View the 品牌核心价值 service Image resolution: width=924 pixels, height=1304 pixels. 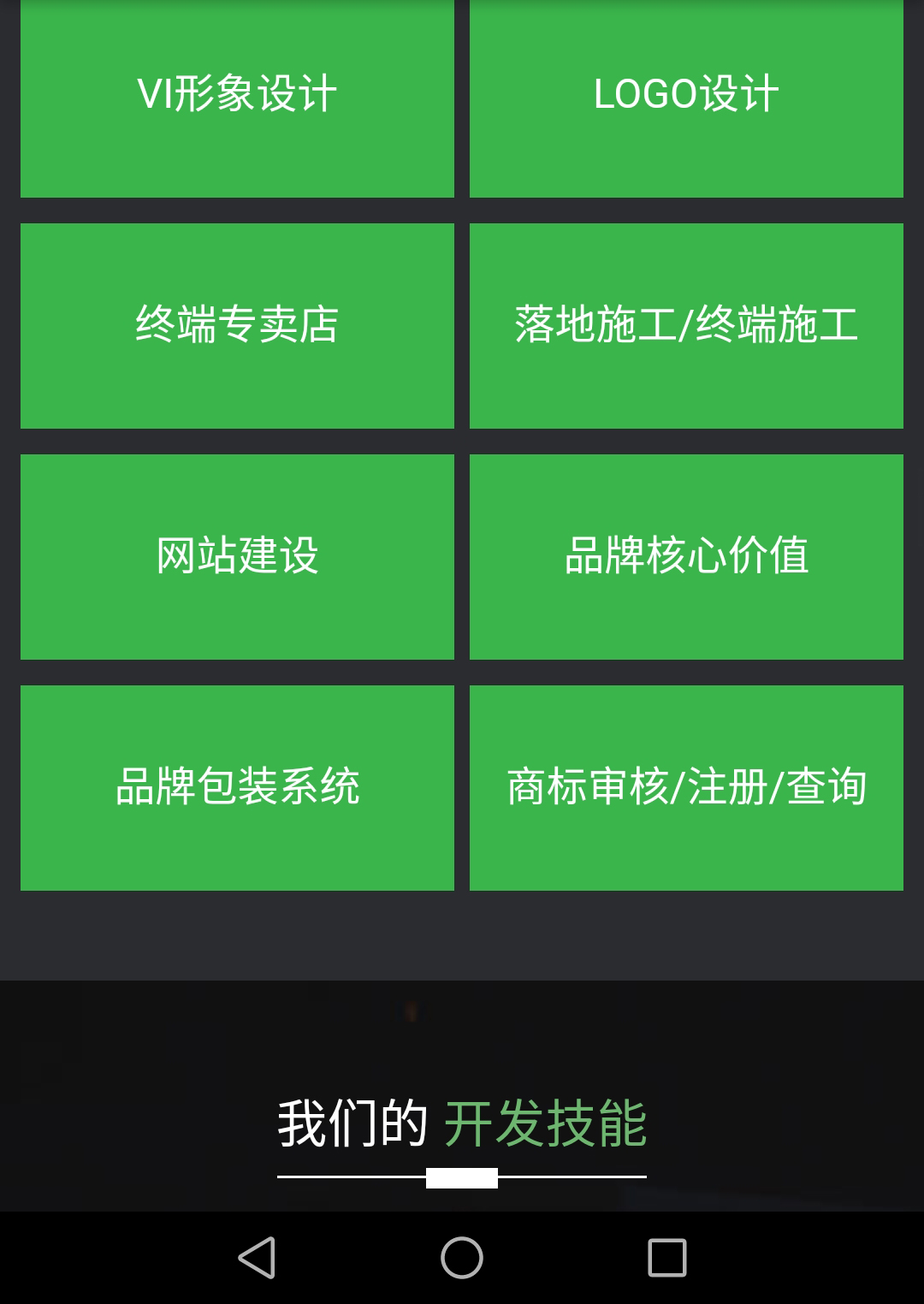click(686, 557)
